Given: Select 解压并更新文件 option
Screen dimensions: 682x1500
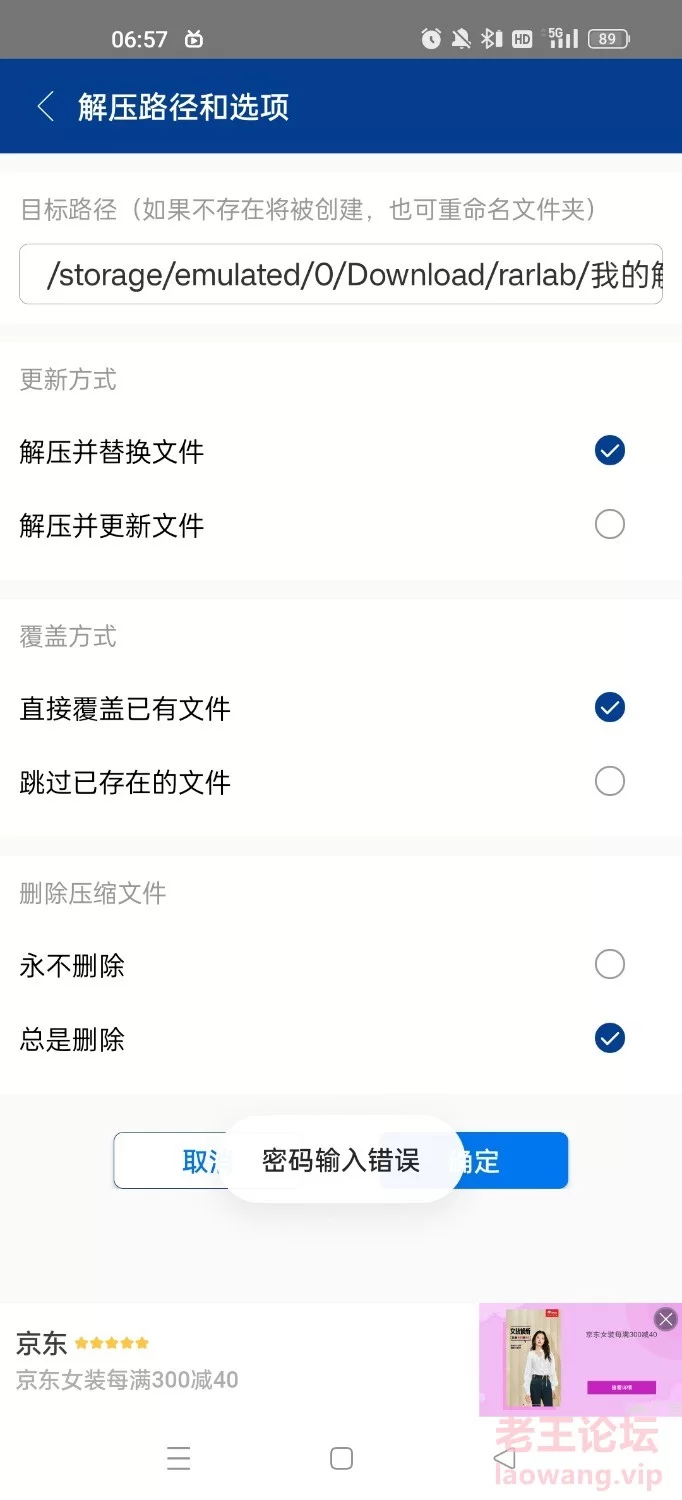Looking at the screenshot, I should tap(341, 525).
